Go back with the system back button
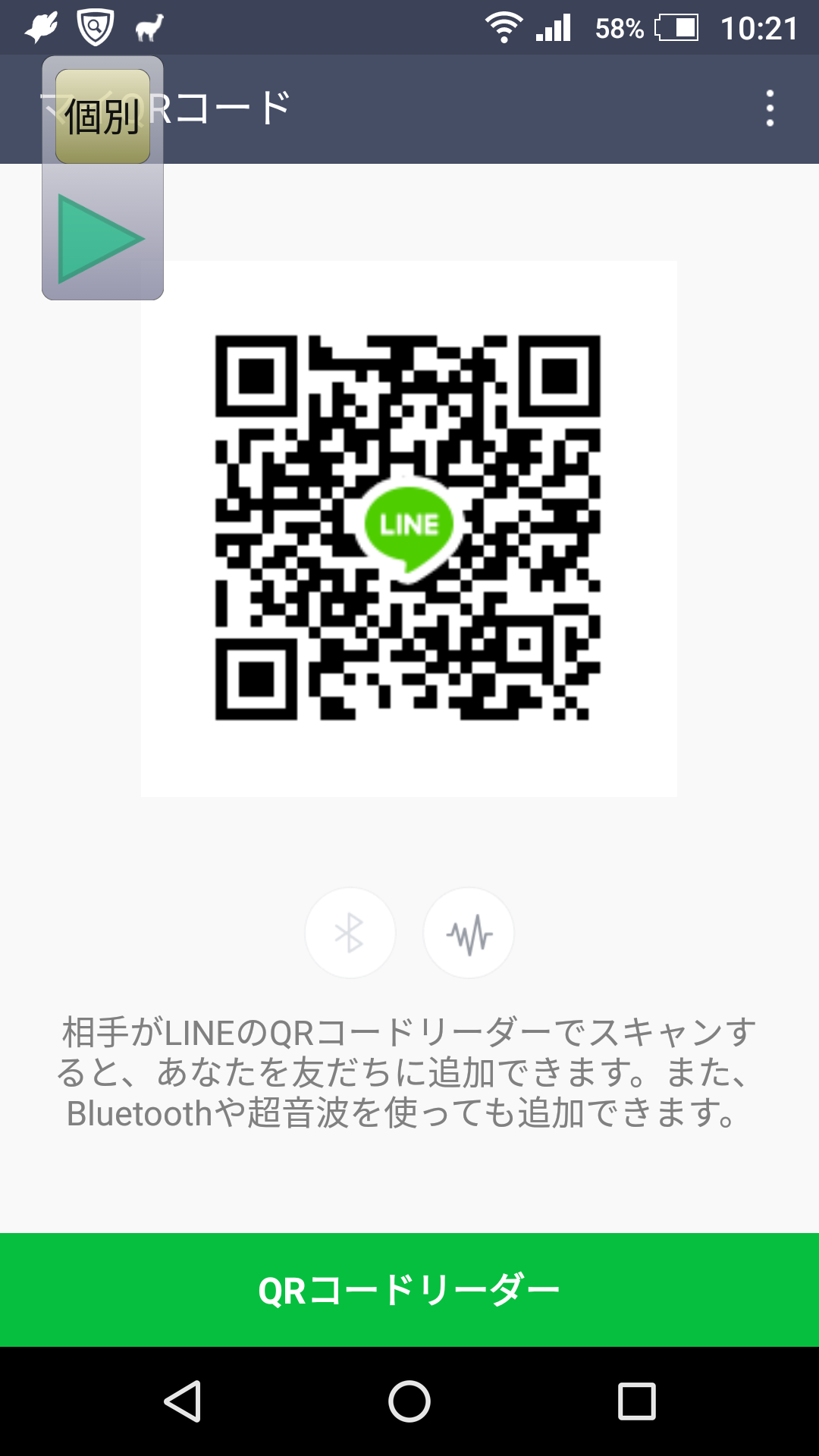This screenshot has width=819, height=1456. (183, 1401)
